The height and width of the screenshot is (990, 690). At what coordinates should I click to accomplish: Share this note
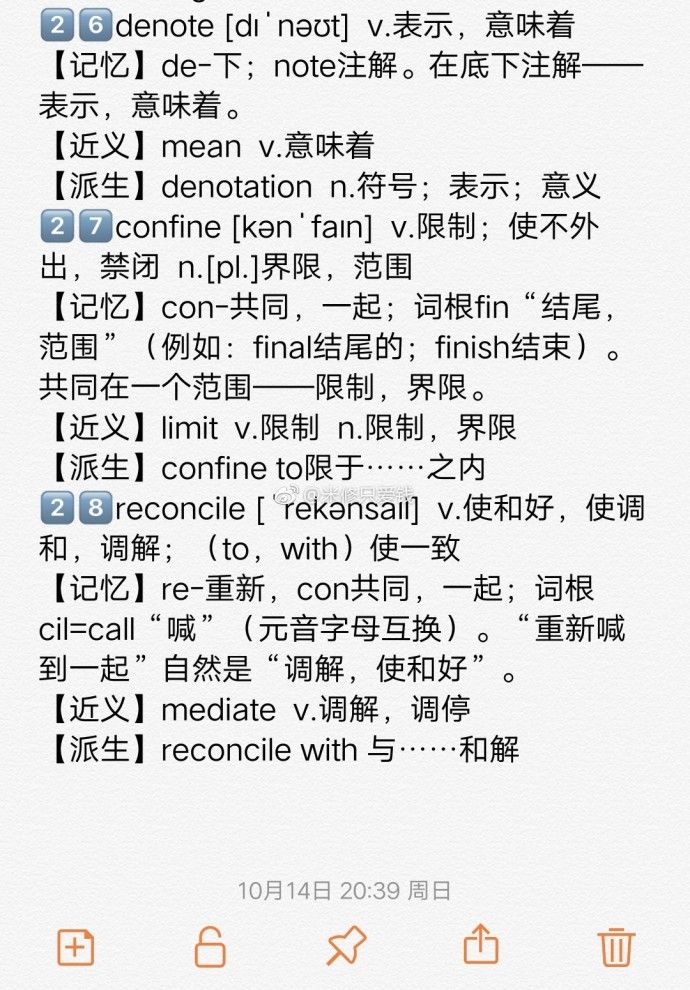481,944
